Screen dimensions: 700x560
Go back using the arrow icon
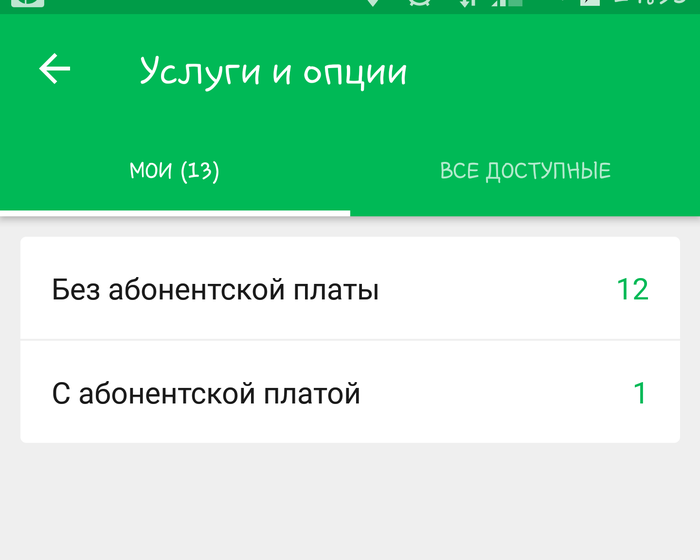pyautogui.click(x=55, y=69)
